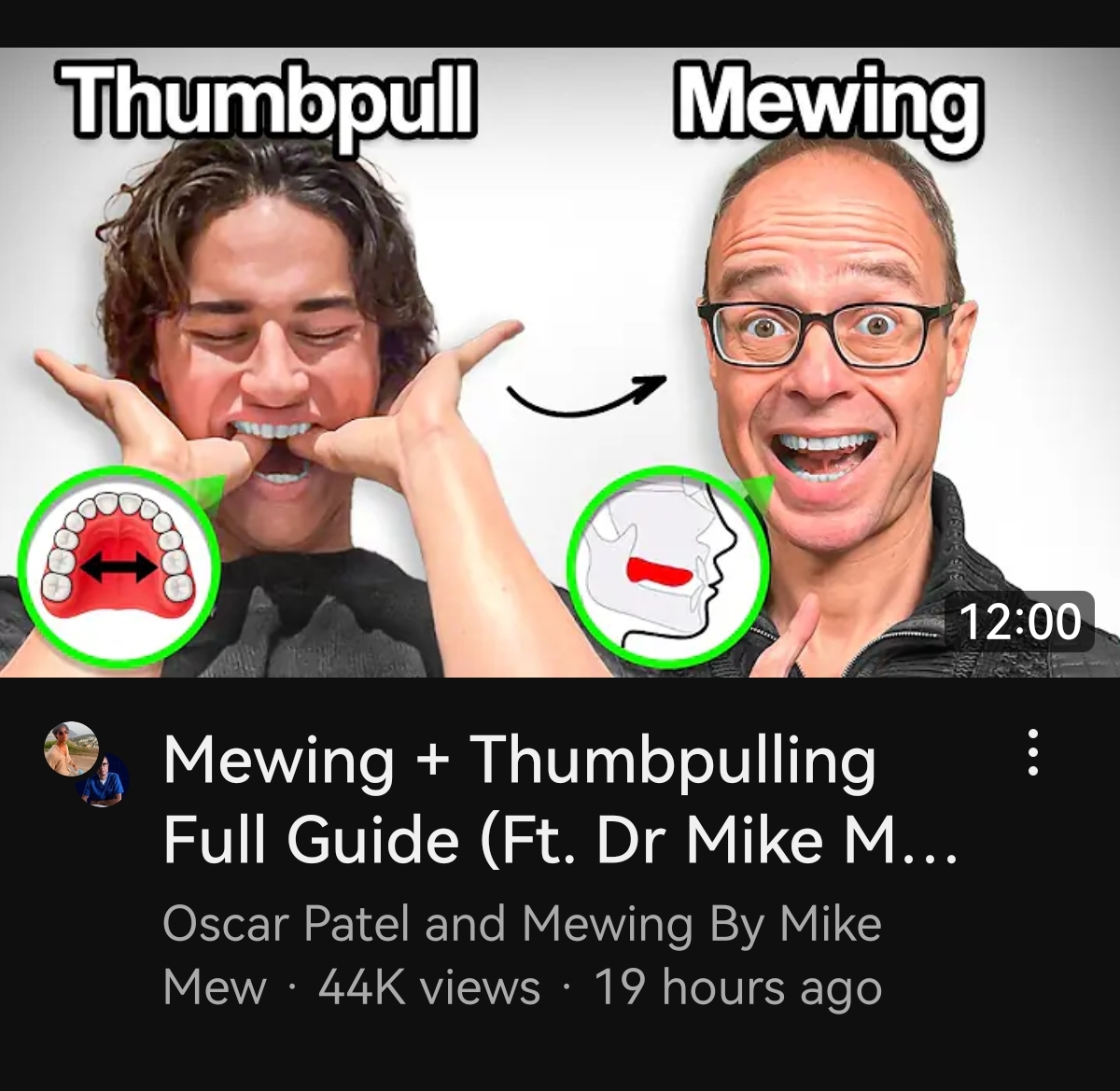Open the video's three-dot options menu
This screenshot has height=1091, width=1120.
point(1032,753)
